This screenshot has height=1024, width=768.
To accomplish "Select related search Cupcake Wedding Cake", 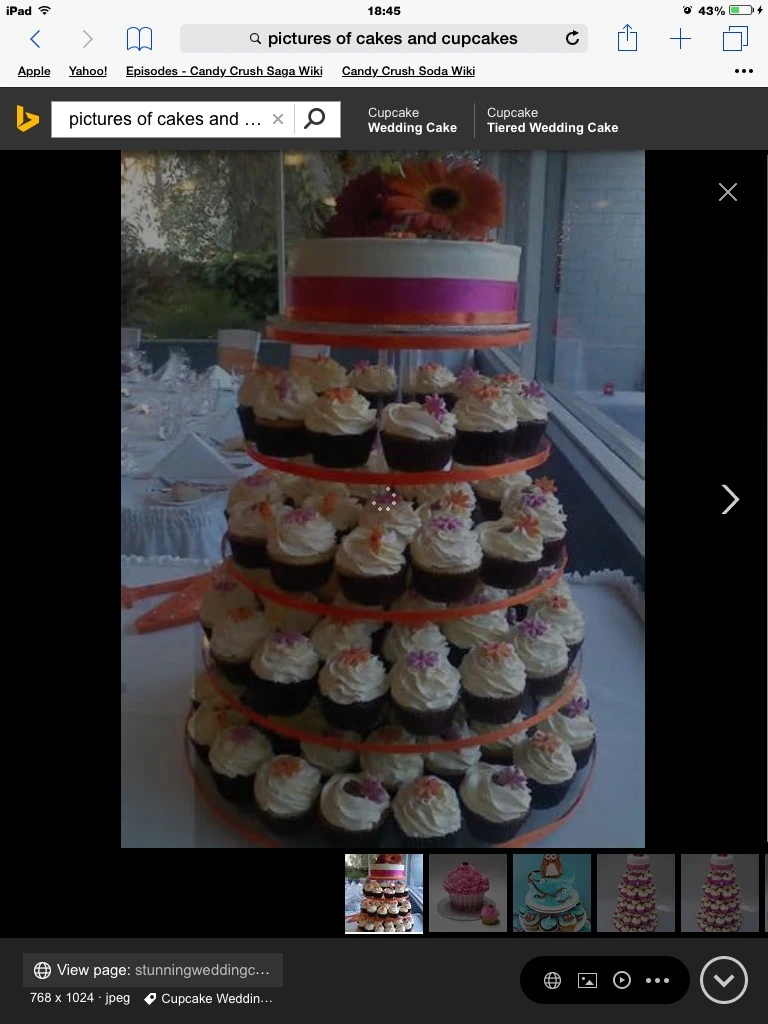I will click(412, 120).
